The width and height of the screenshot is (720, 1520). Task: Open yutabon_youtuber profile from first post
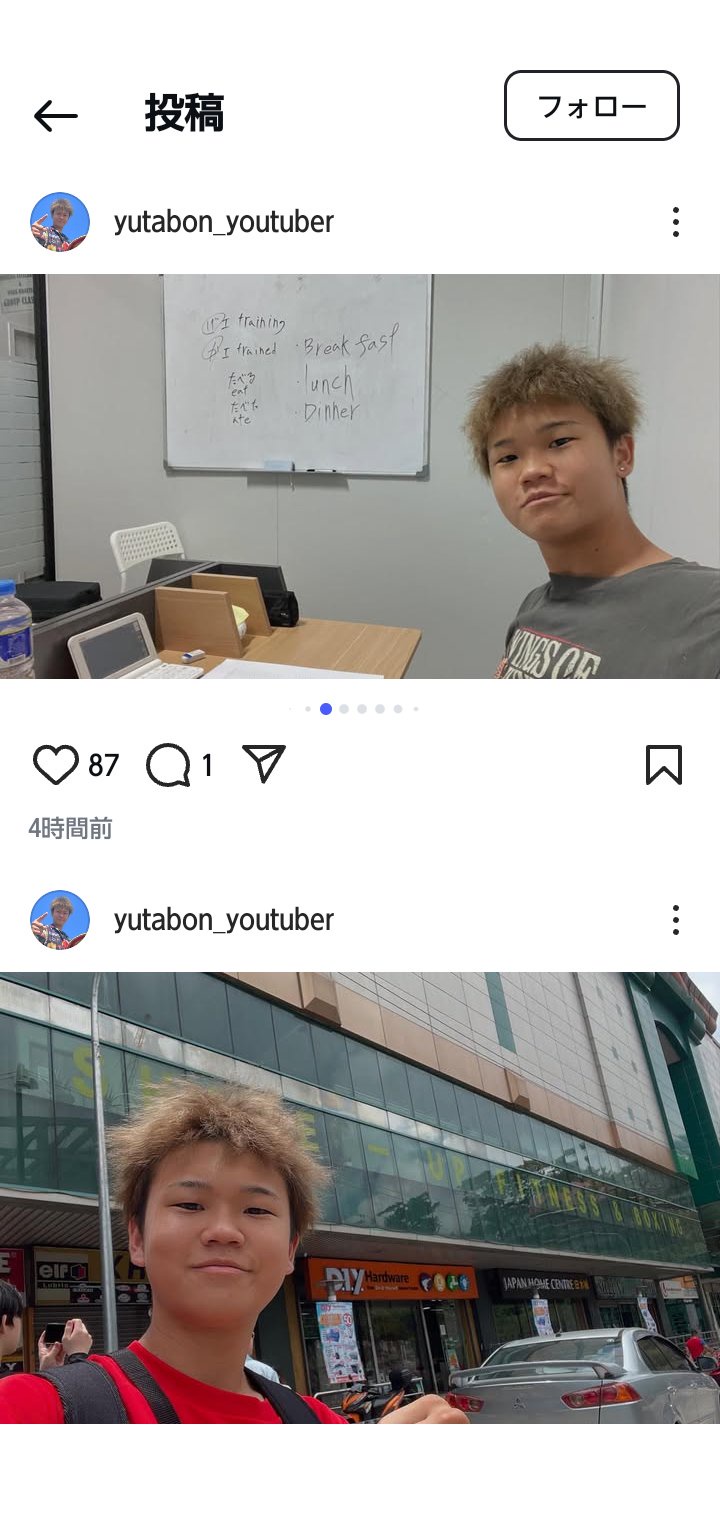tap(223, 222)
